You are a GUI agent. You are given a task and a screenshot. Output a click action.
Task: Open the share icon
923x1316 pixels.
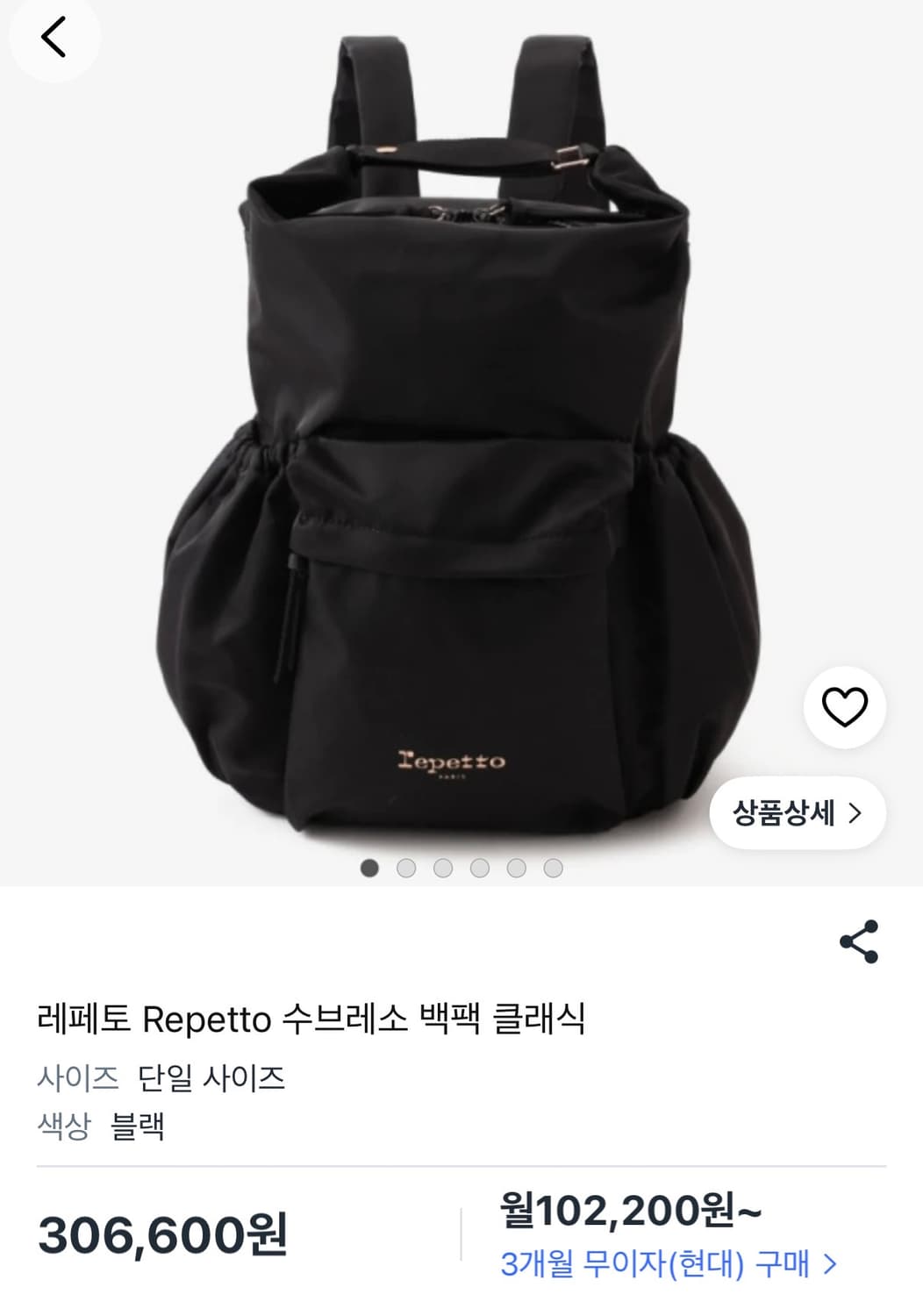(858, 941)
